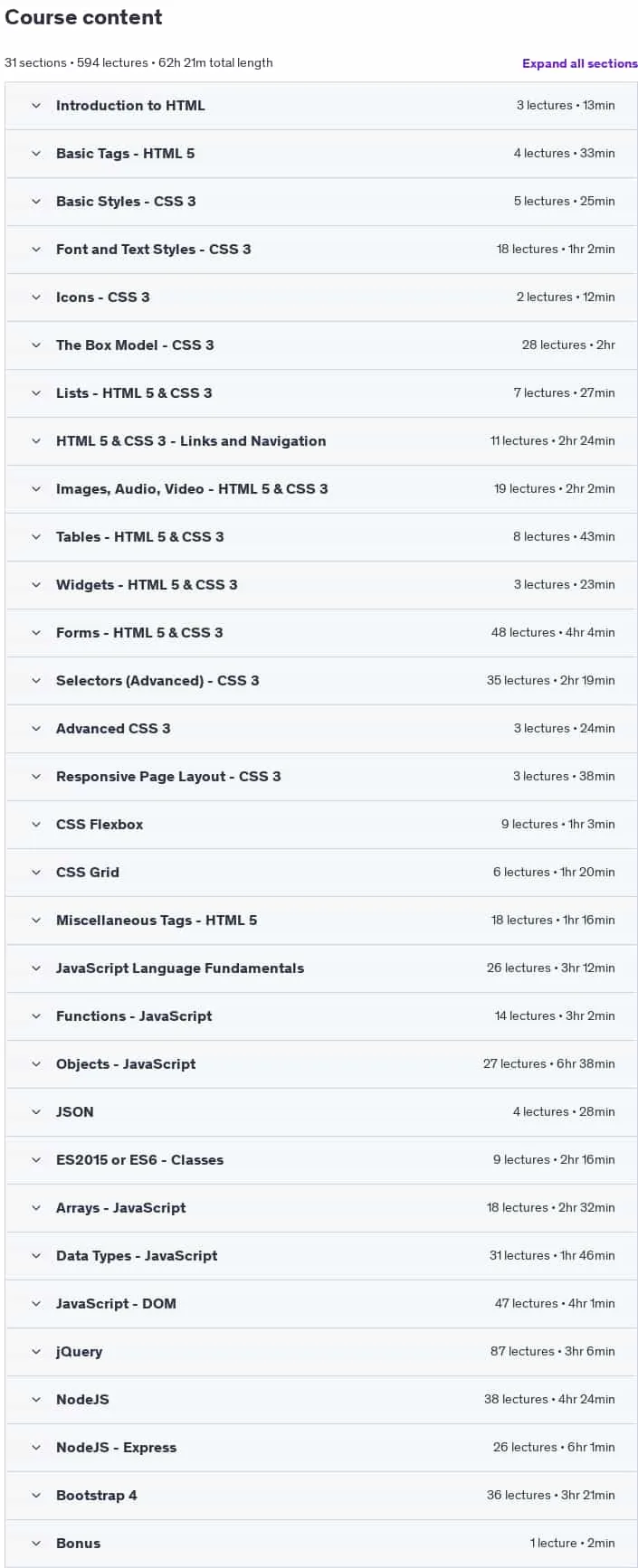
Task: Expand Forms - HTML 5 & CSS 3
Action: pyautogui.click(x=321, y=633)
